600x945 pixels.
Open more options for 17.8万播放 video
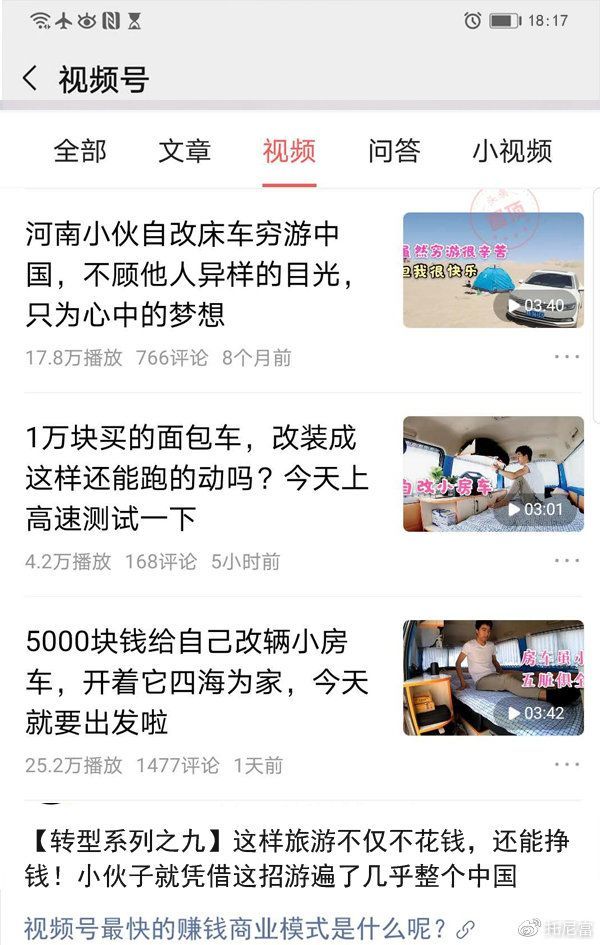click(566, 356)
